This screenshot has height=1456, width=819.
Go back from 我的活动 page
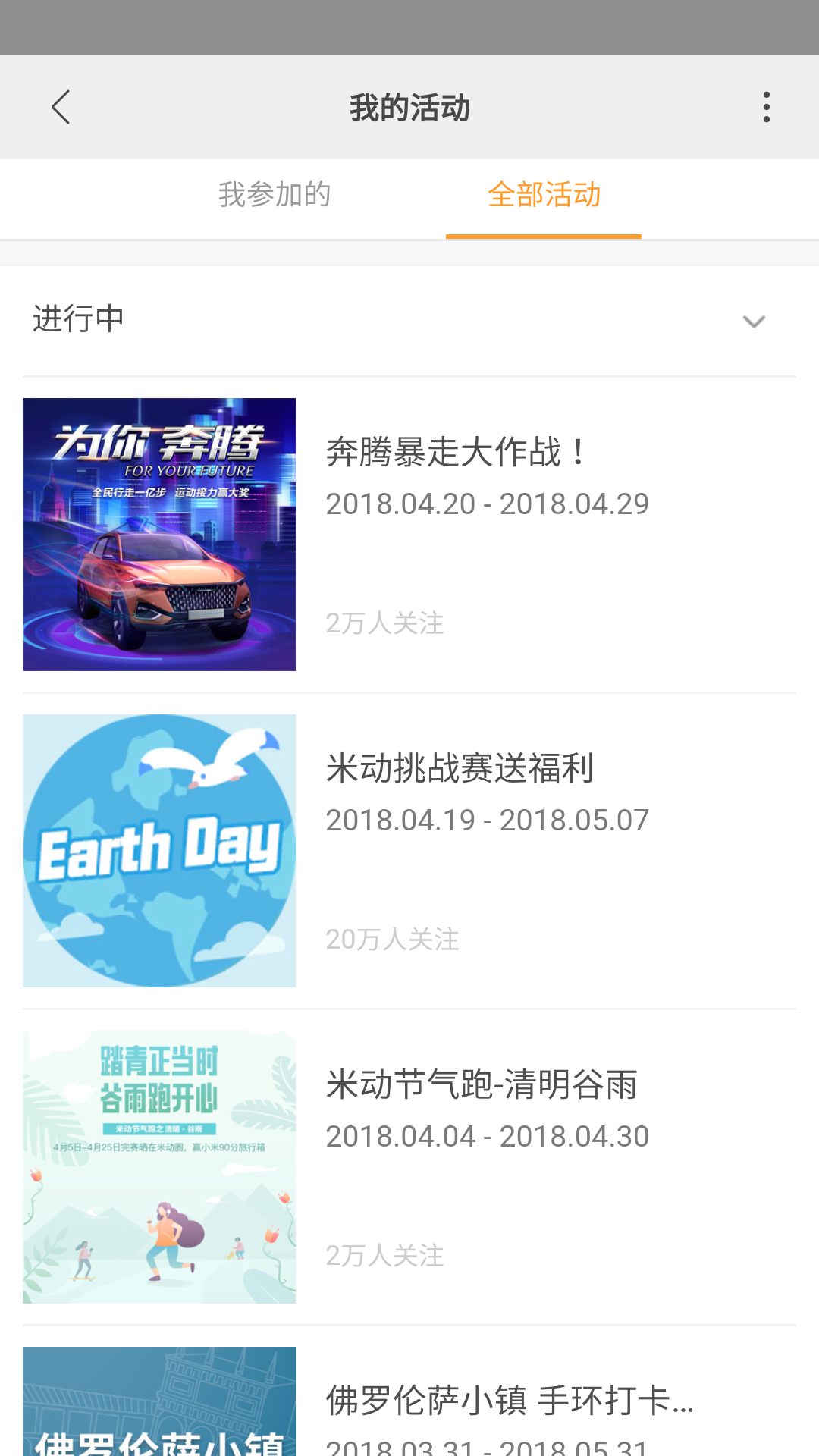tap(61, 107)
